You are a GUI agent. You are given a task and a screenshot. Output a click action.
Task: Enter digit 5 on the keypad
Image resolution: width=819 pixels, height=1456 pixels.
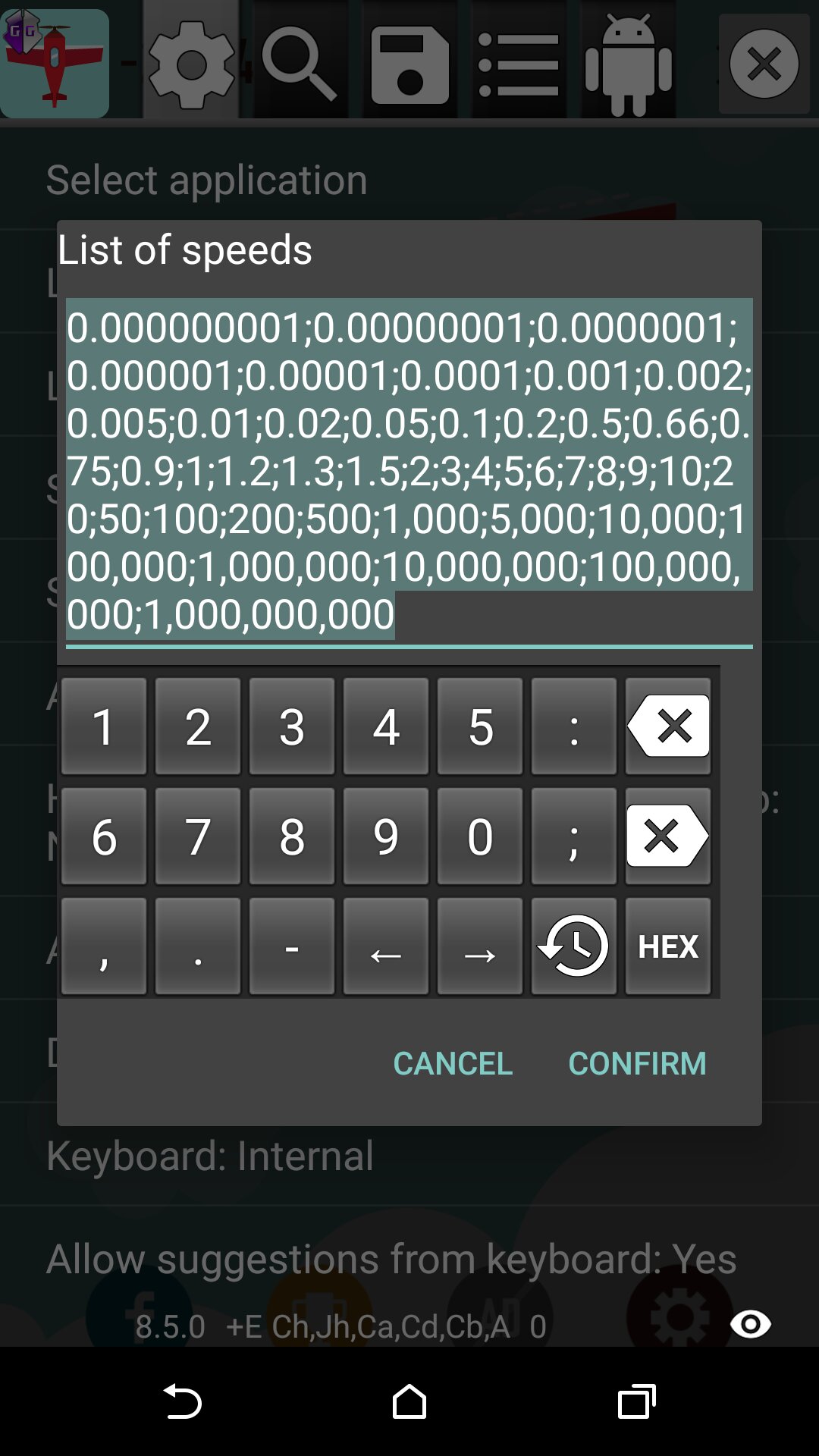coord(479,726)
